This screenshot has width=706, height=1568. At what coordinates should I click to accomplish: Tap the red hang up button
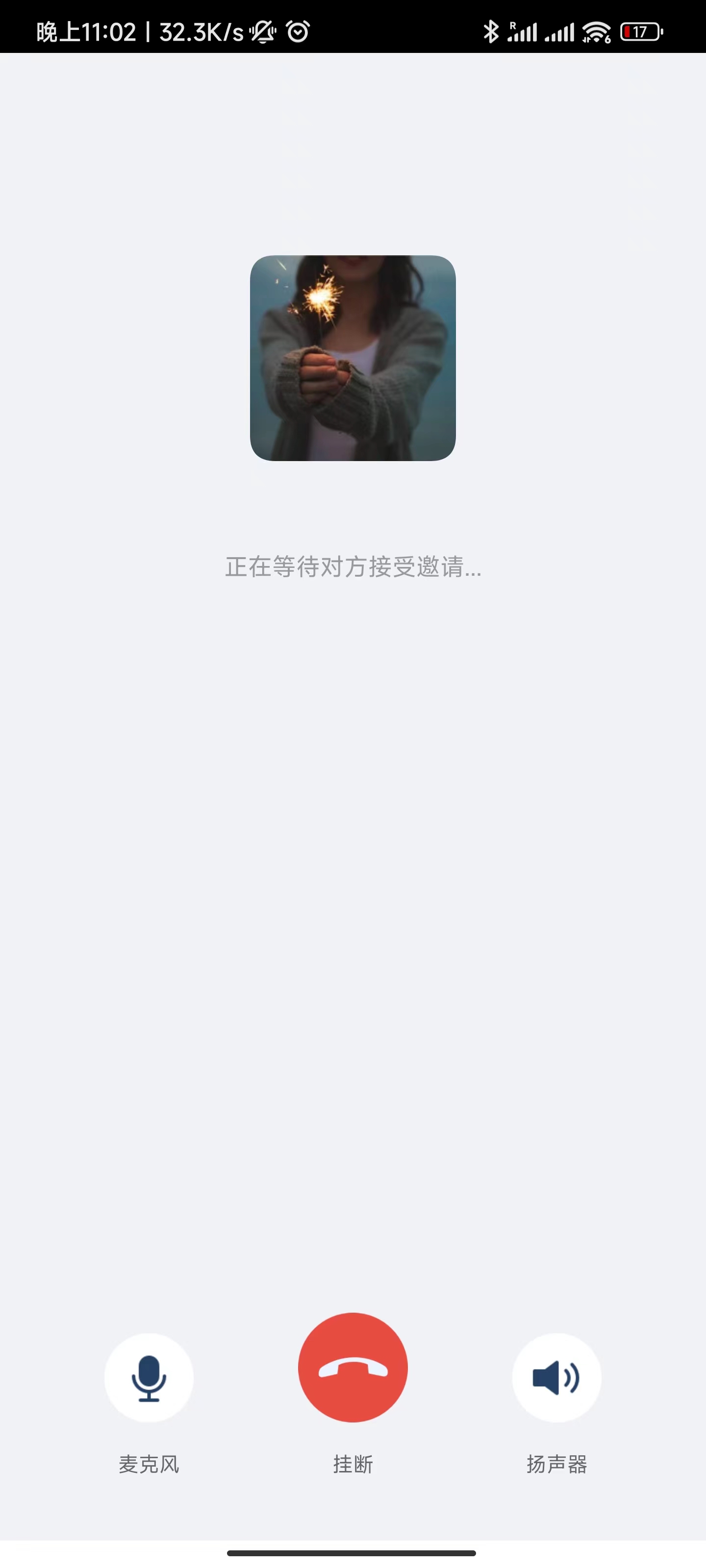[353, 1368]
